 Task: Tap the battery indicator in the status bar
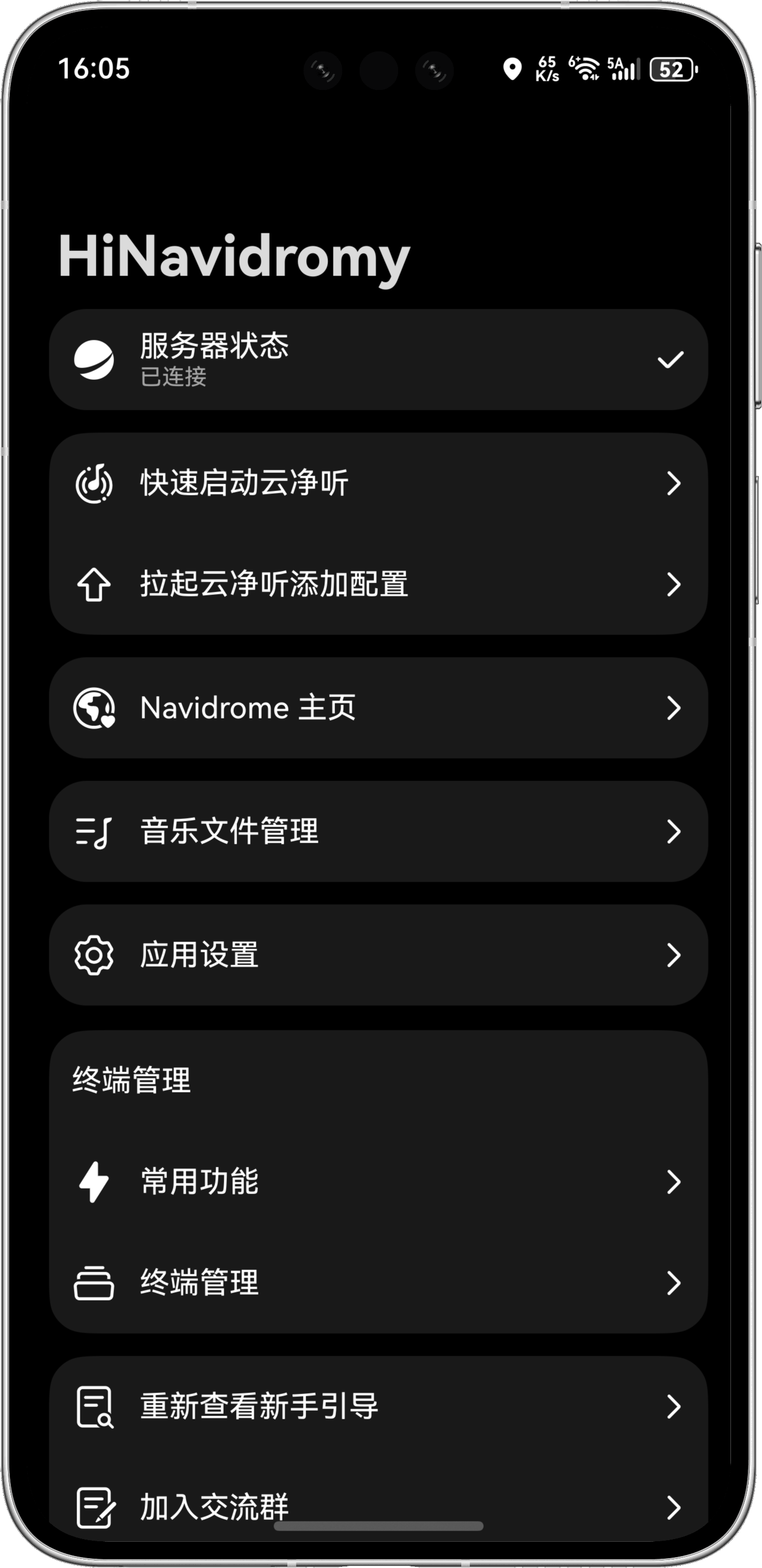672,70
